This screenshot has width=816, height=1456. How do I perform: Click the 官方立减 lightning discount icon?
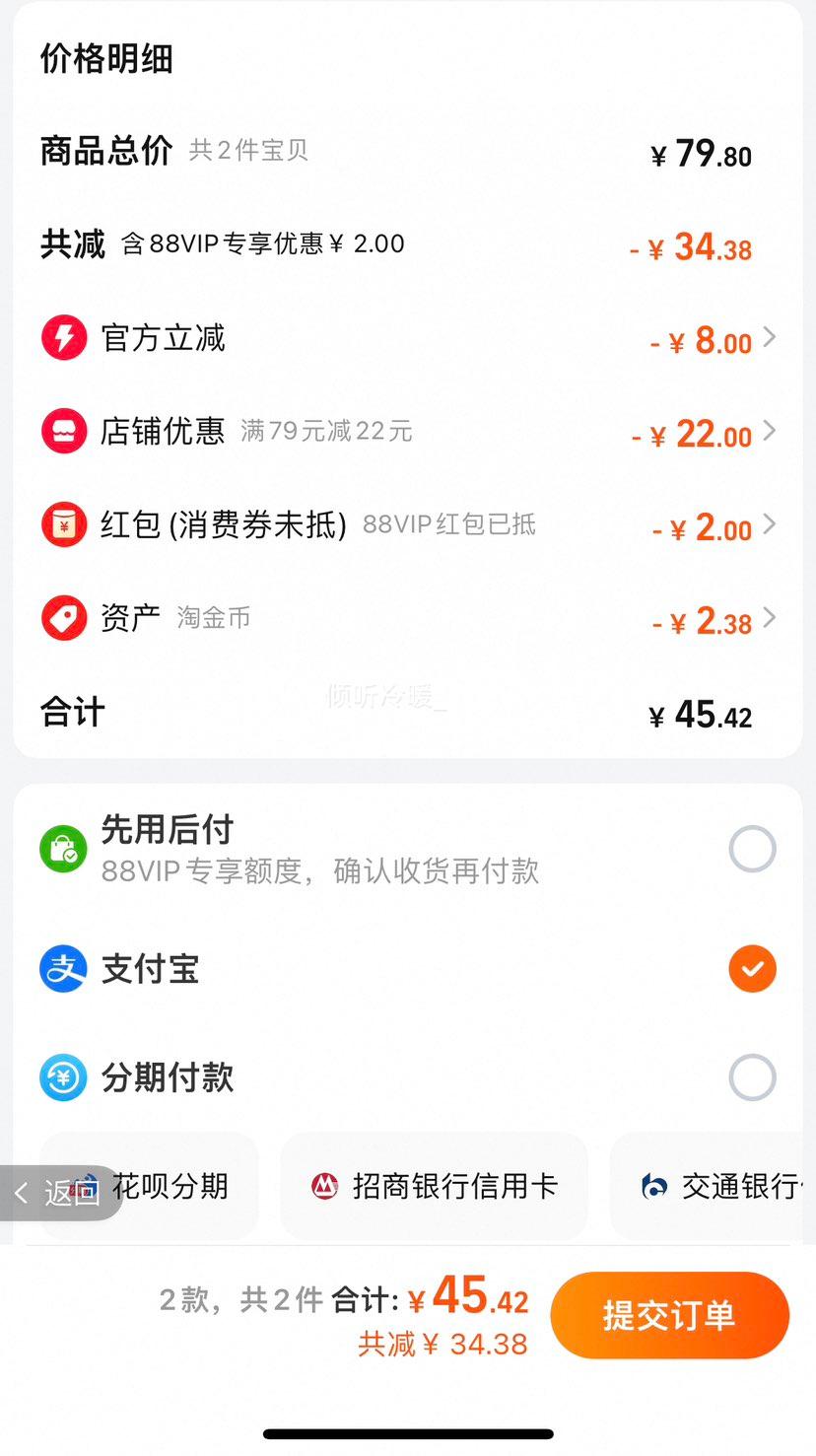63,337
